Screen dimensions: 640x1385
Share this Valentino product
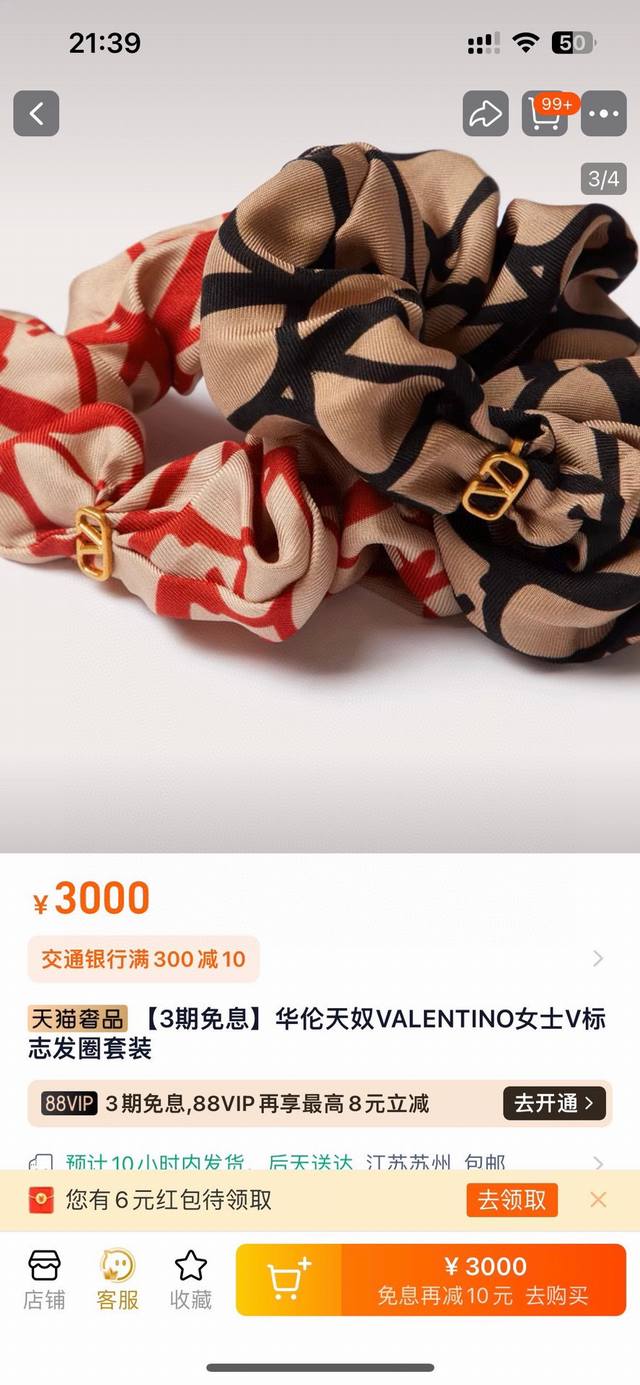[485, 114]
